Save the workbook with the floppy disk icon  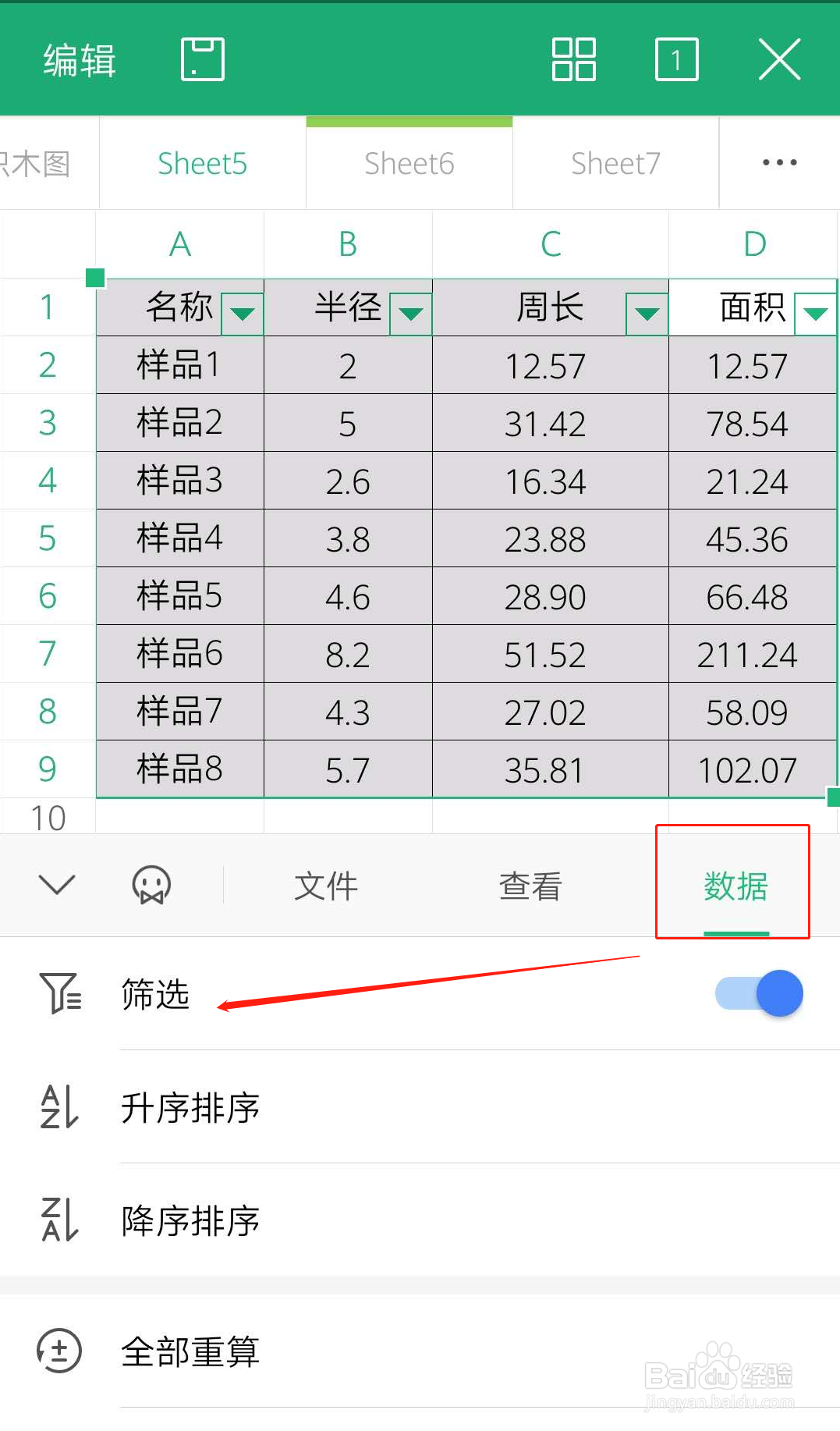[x=202, y=59]
